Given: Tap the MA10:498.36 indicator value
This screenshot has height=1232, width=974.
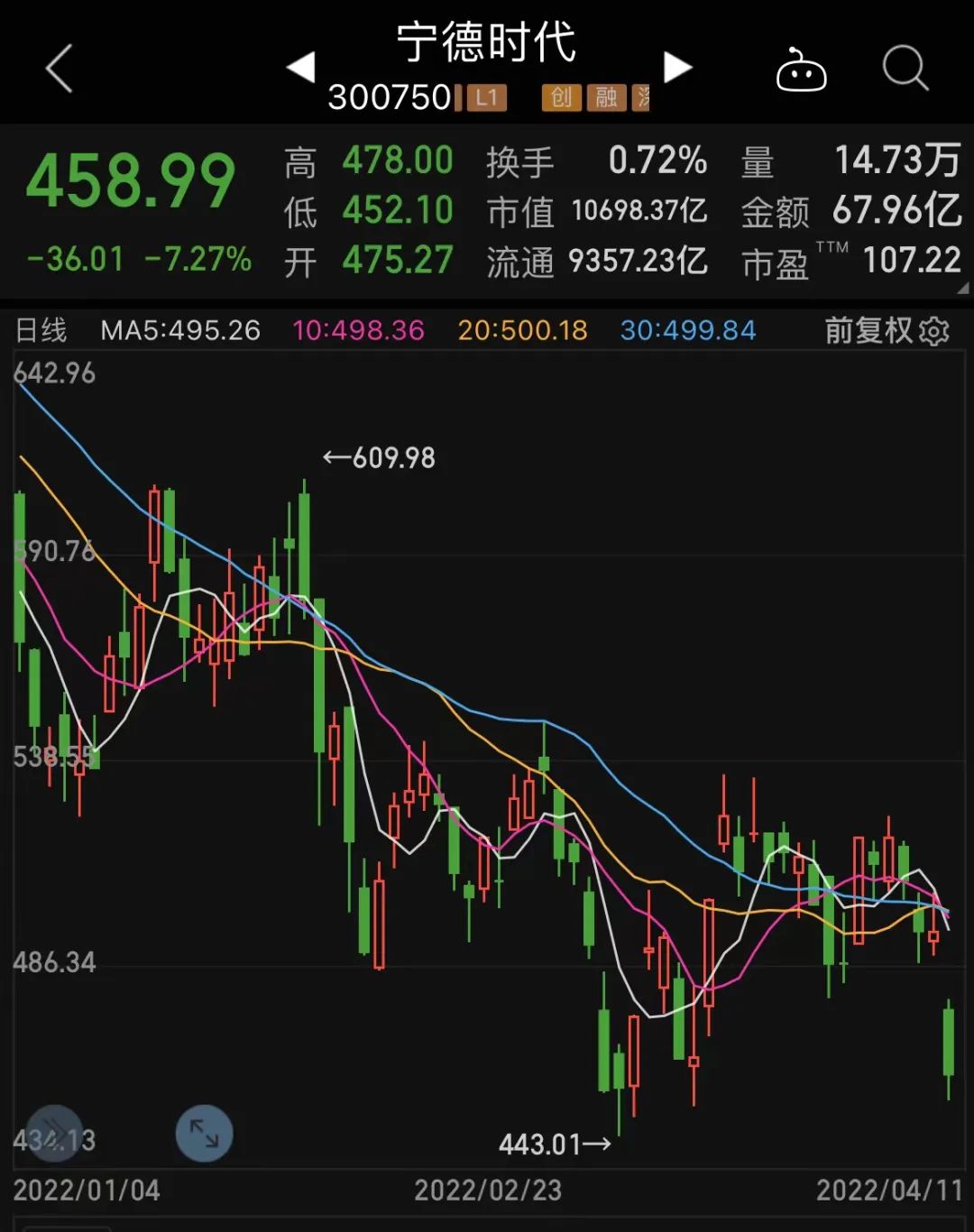Looking at the screenshot, I should pyautogui.click(x=359, y=331).
